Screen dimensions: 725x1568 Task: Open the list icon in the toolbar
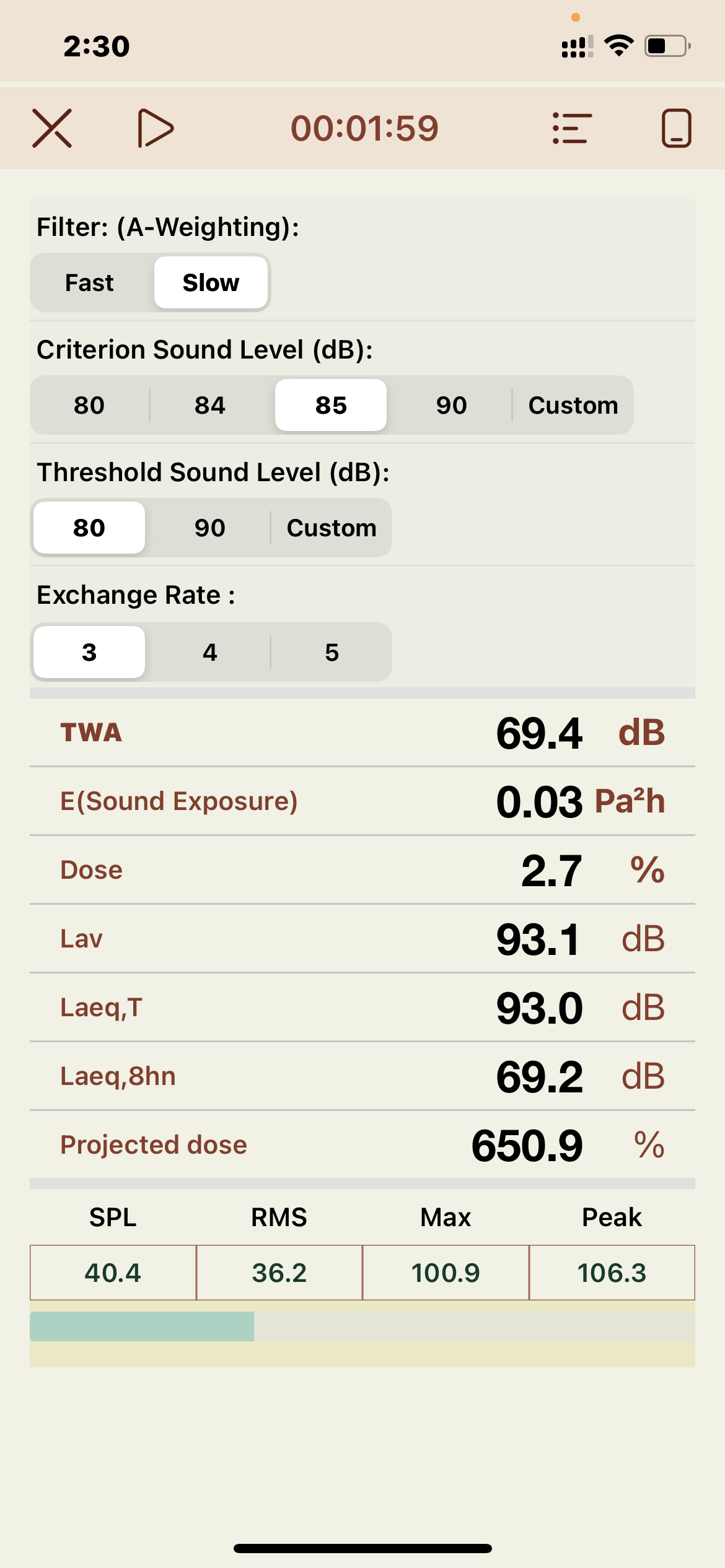tap(571, 128)
